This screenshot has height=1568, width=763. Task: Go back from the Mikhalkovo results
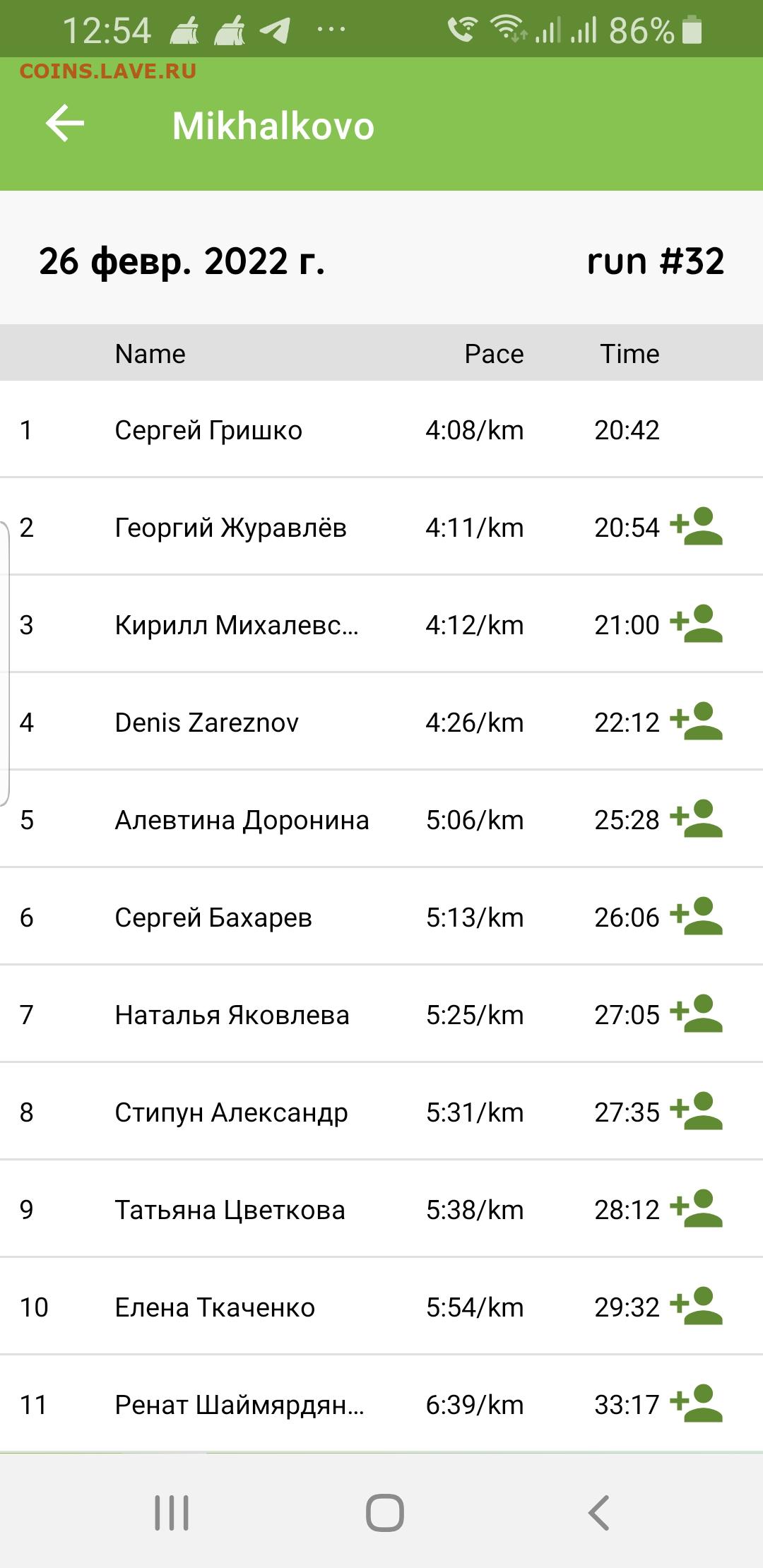65,124
